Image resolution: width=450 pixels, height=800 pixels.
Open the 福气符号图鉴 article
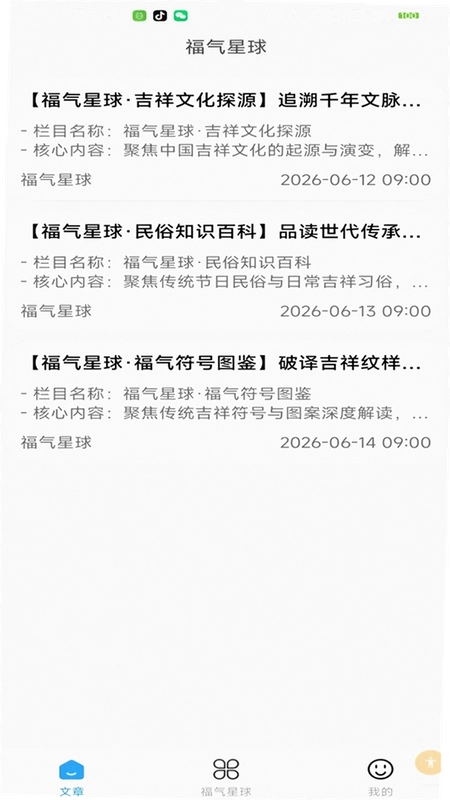(x=225, y=401)
